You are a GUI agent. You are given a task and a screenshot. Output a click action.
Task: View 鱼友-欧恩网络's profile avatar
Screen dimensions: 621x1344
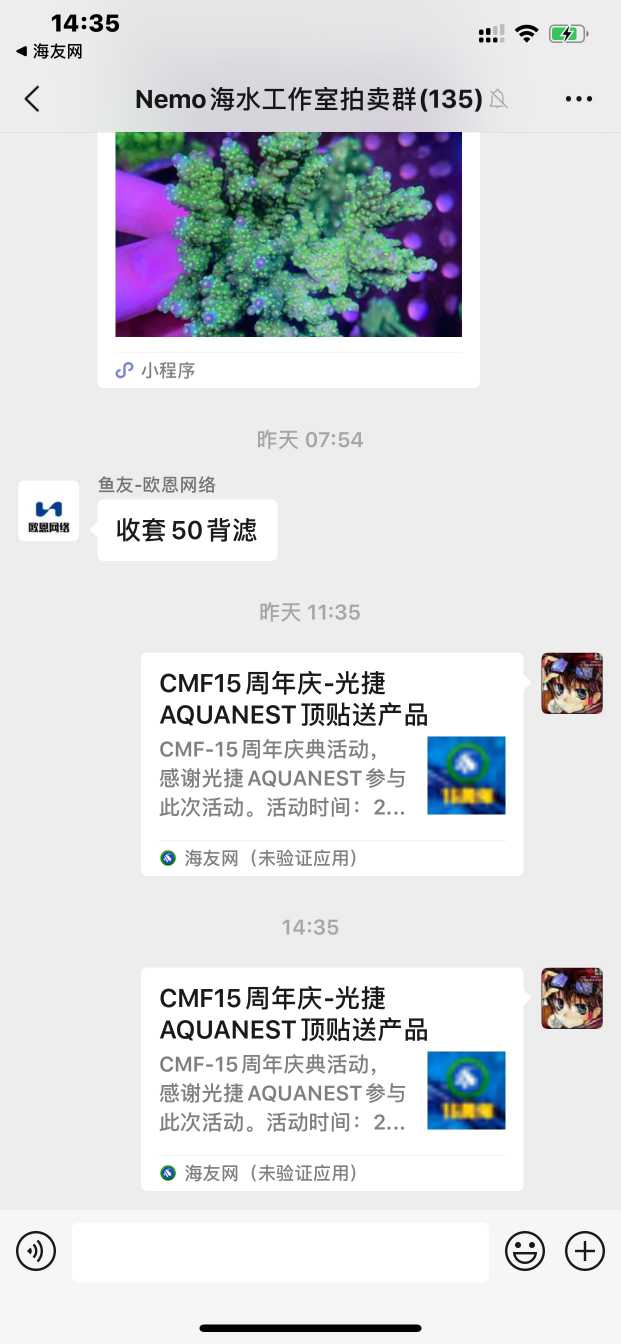coord(48,511)
